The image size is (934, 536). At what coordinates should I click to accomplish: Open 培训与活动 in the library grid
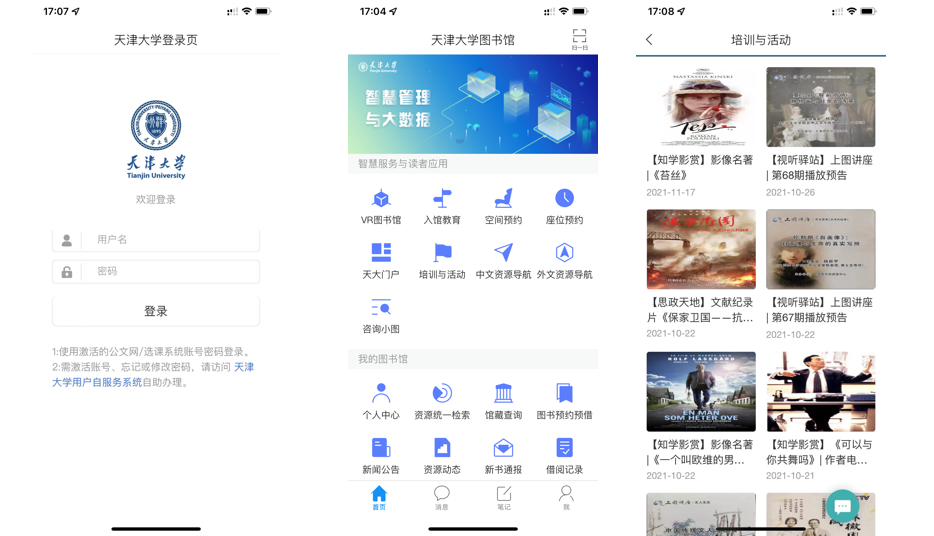click(442, 260)
